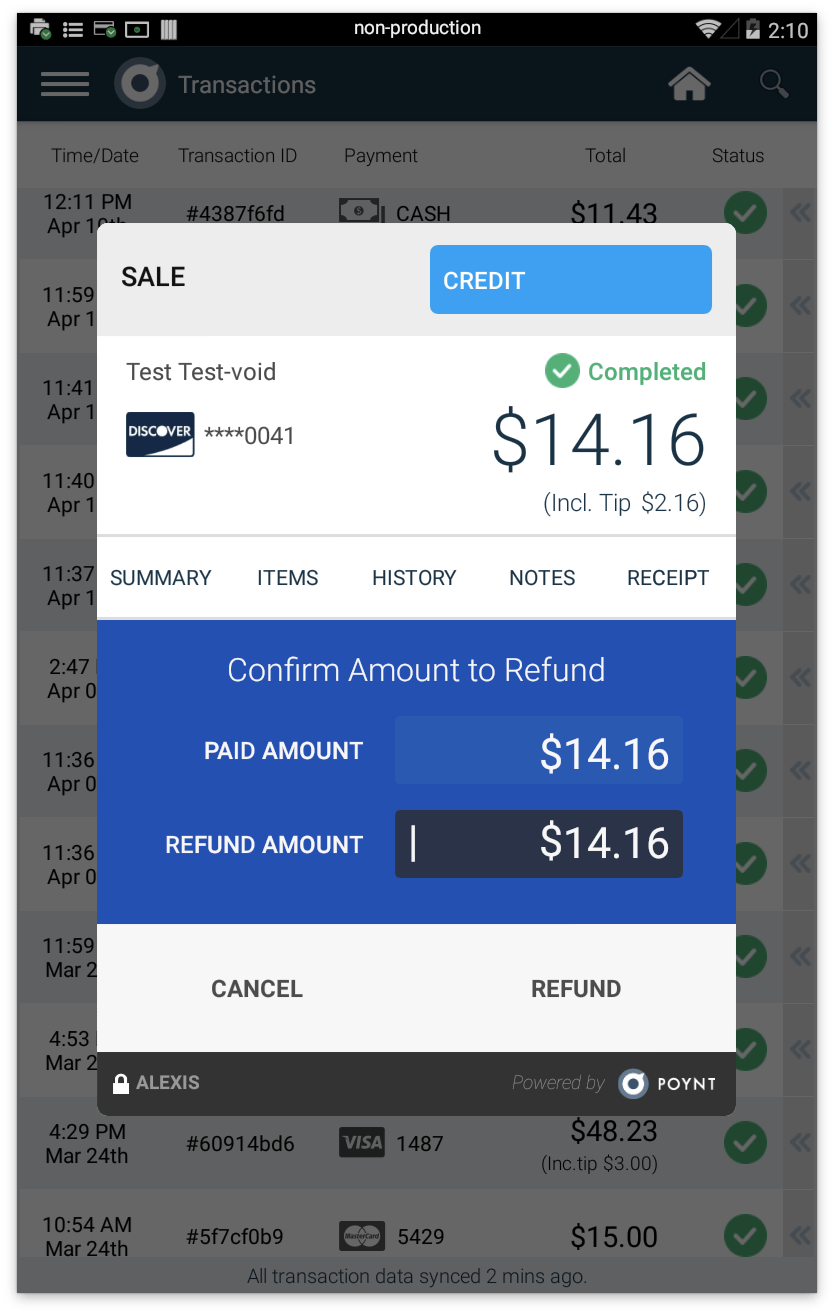The height and width of the screenshot is (1314, 834).
Task: Click the Visa icon on the $48.23 transaction
Action: point(361,1142)
